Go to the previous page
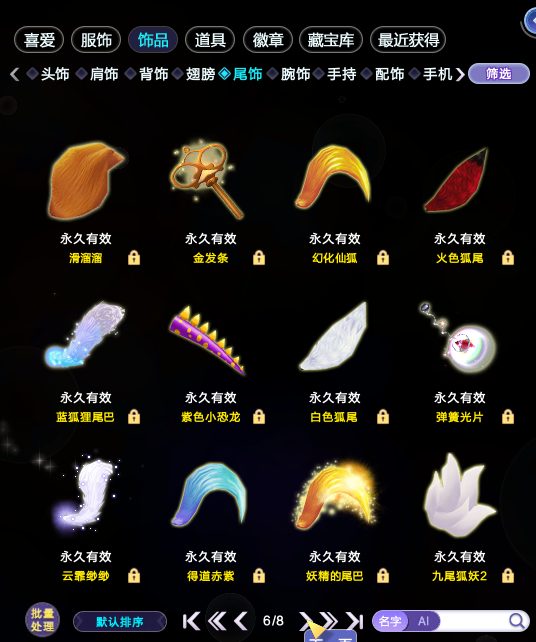This screenshot has width=536, height=642. 241,621
